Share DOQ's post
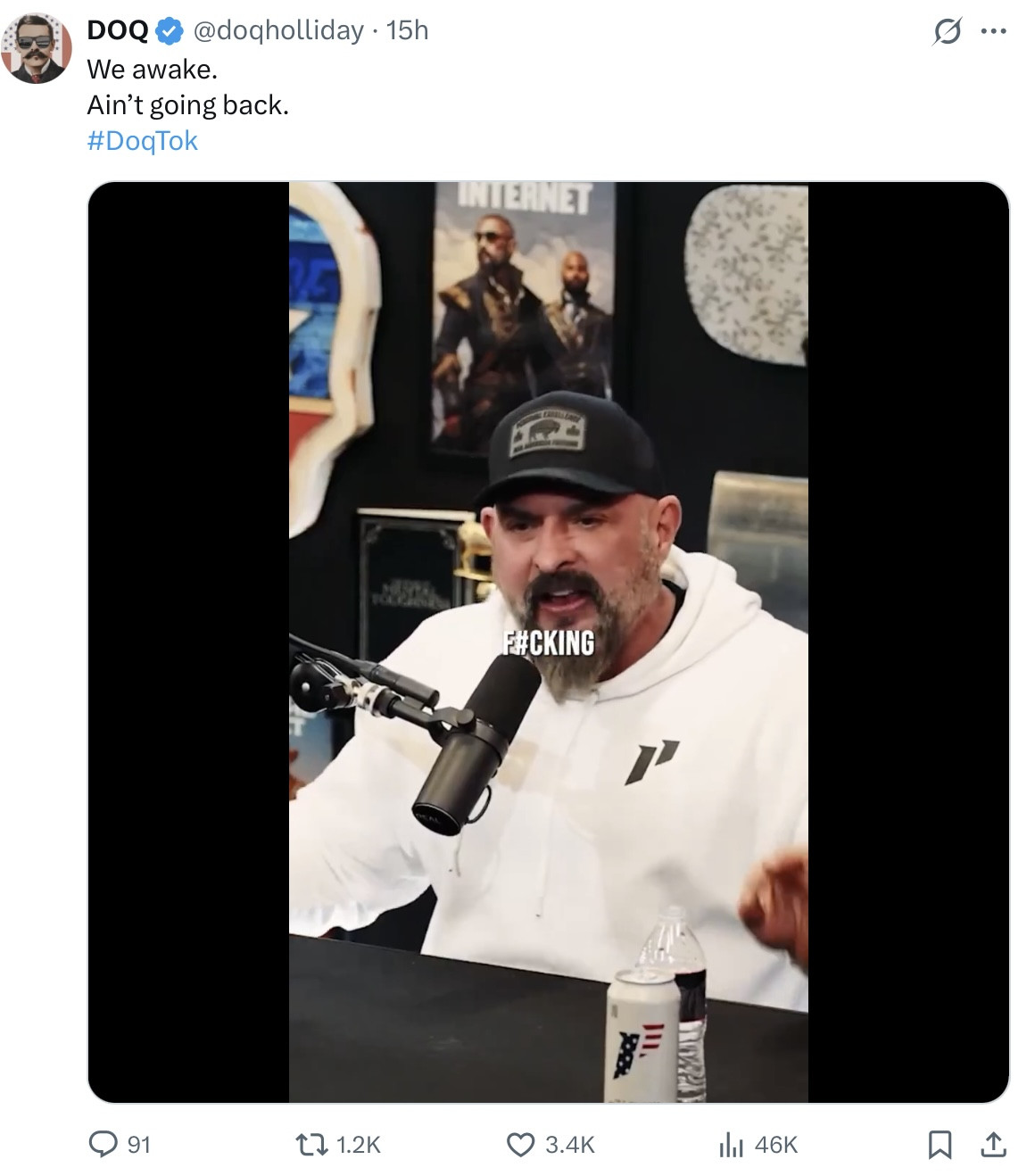This screenshot has height=1176, width=1035. [993, 1144]
